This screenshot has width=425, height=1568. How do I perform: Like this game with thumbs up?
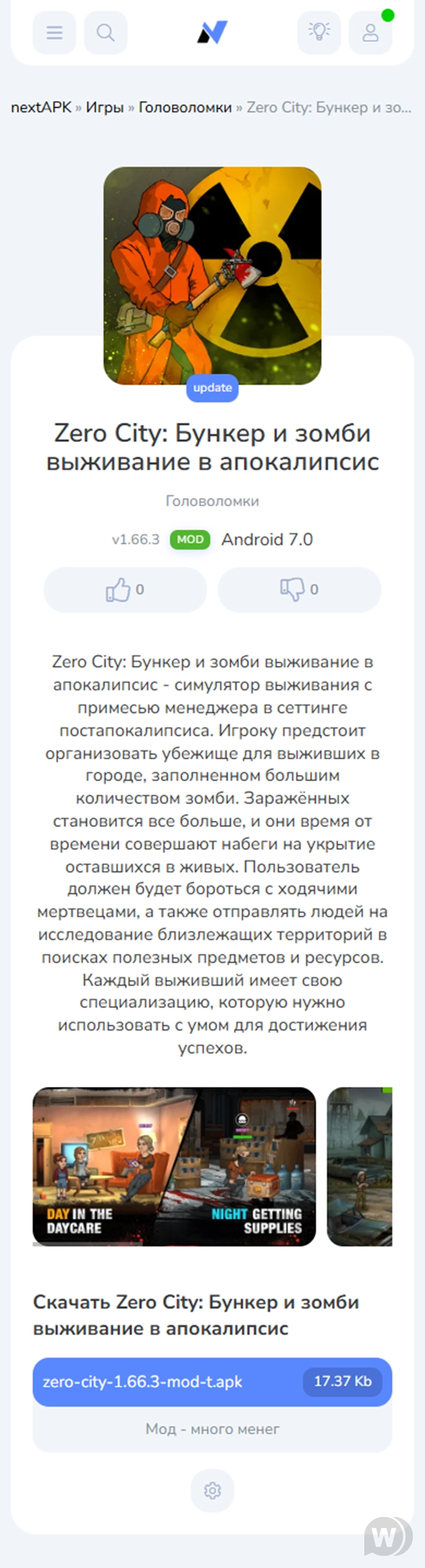point(124,589)
